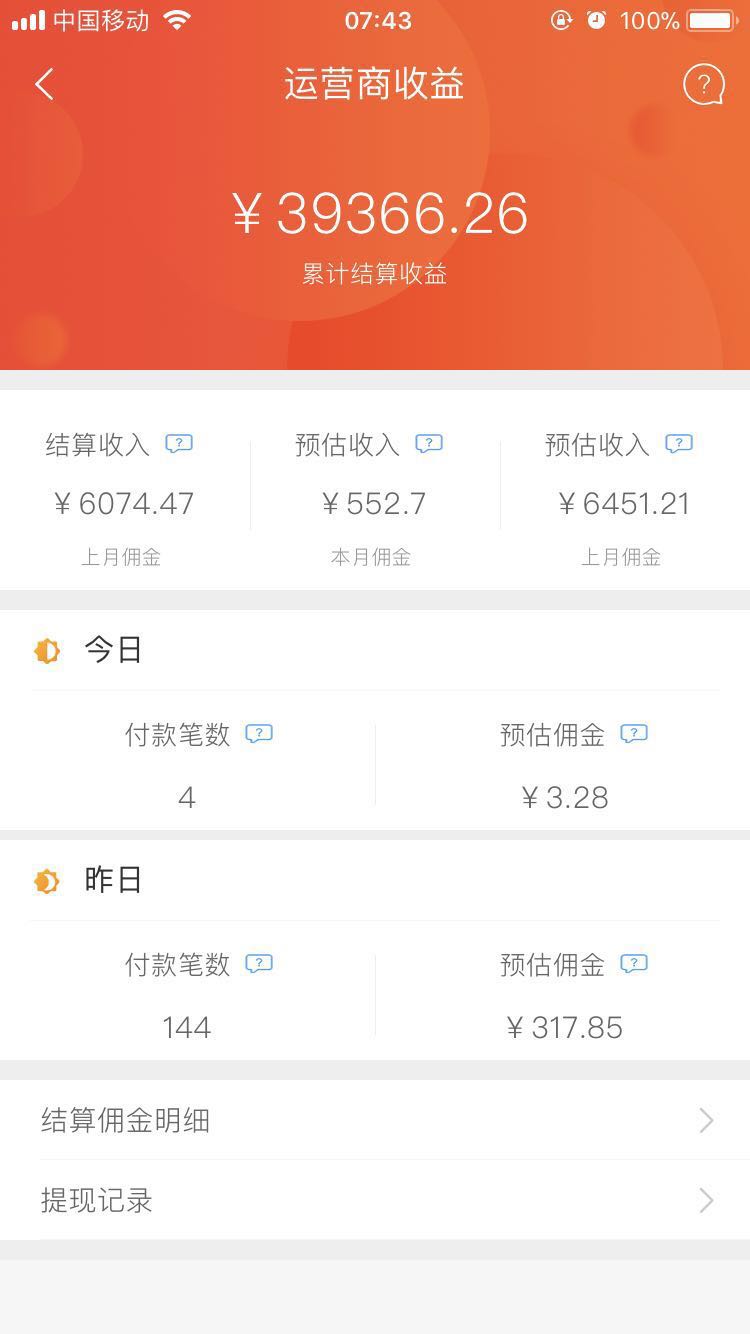Screen dimensions: 750x1334
Task: Tap info hint beside 预估收入 本月佣金
Action: click(429, 443)
